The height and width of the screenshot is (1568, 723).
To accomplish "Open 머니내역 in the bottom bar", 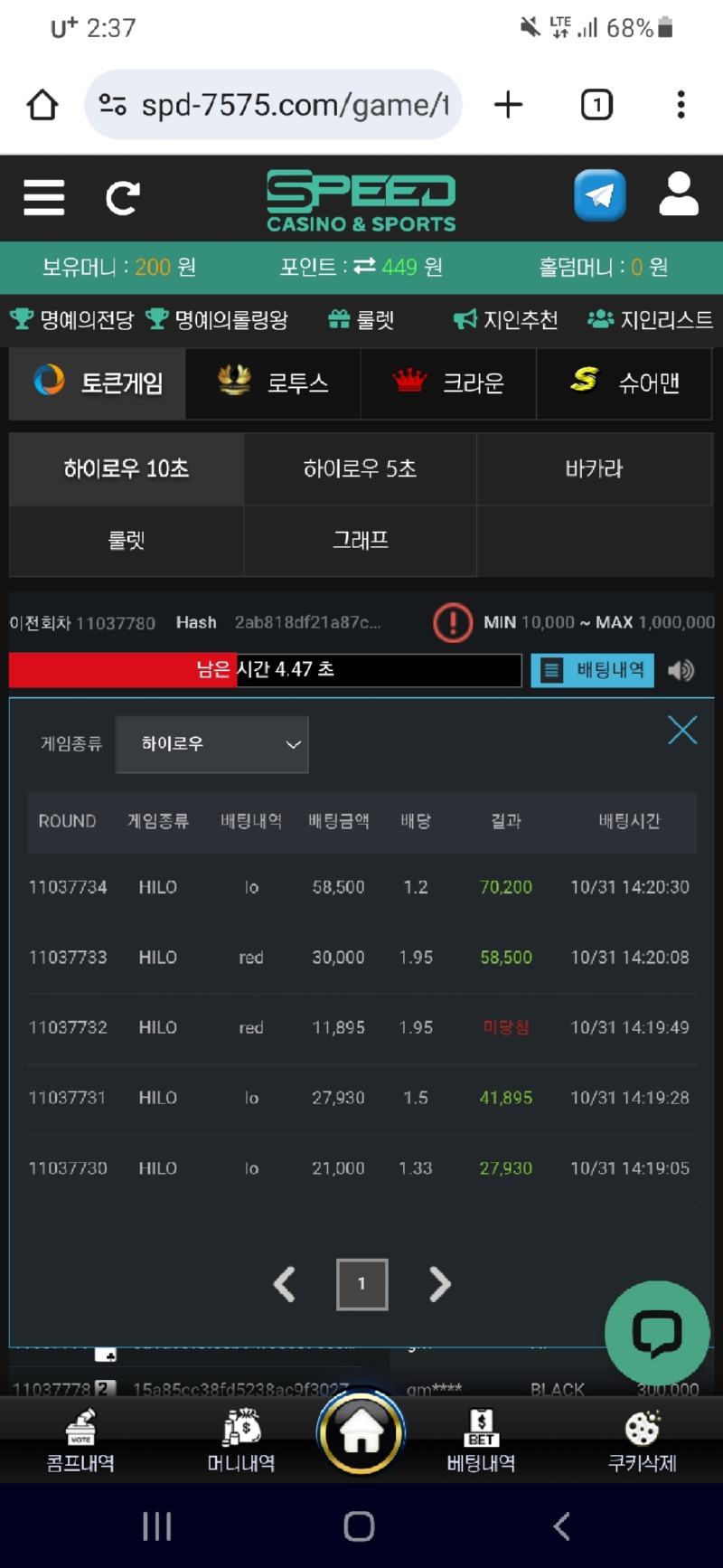I will coord(241,1440).
